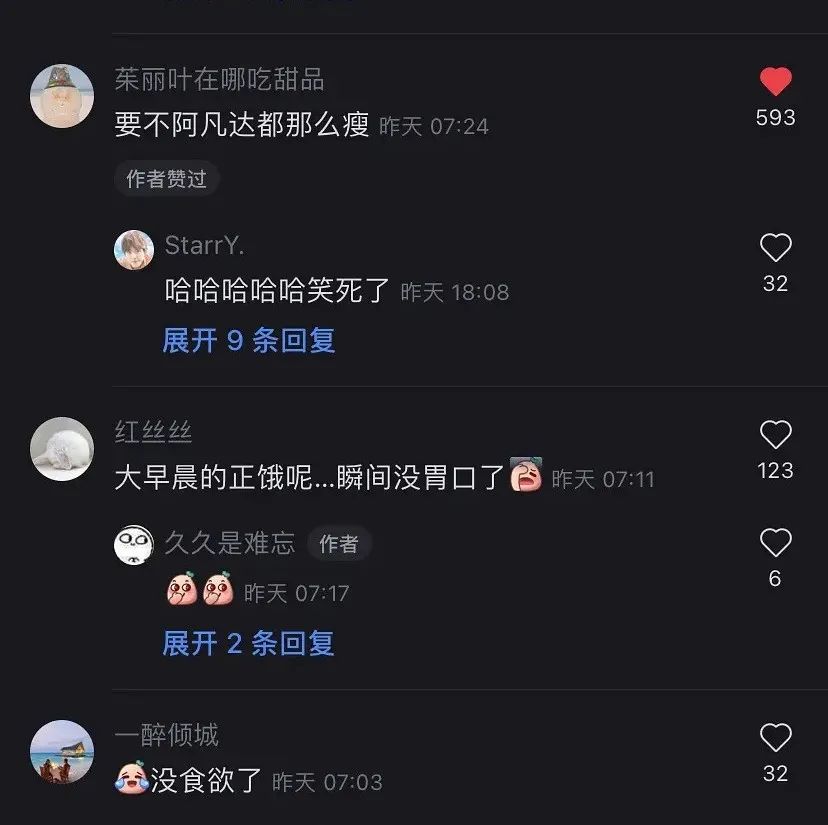The width and height of the screenshot is (828, 825).
Task: Like the author 久久是难忘's reply
Action: 775,543
